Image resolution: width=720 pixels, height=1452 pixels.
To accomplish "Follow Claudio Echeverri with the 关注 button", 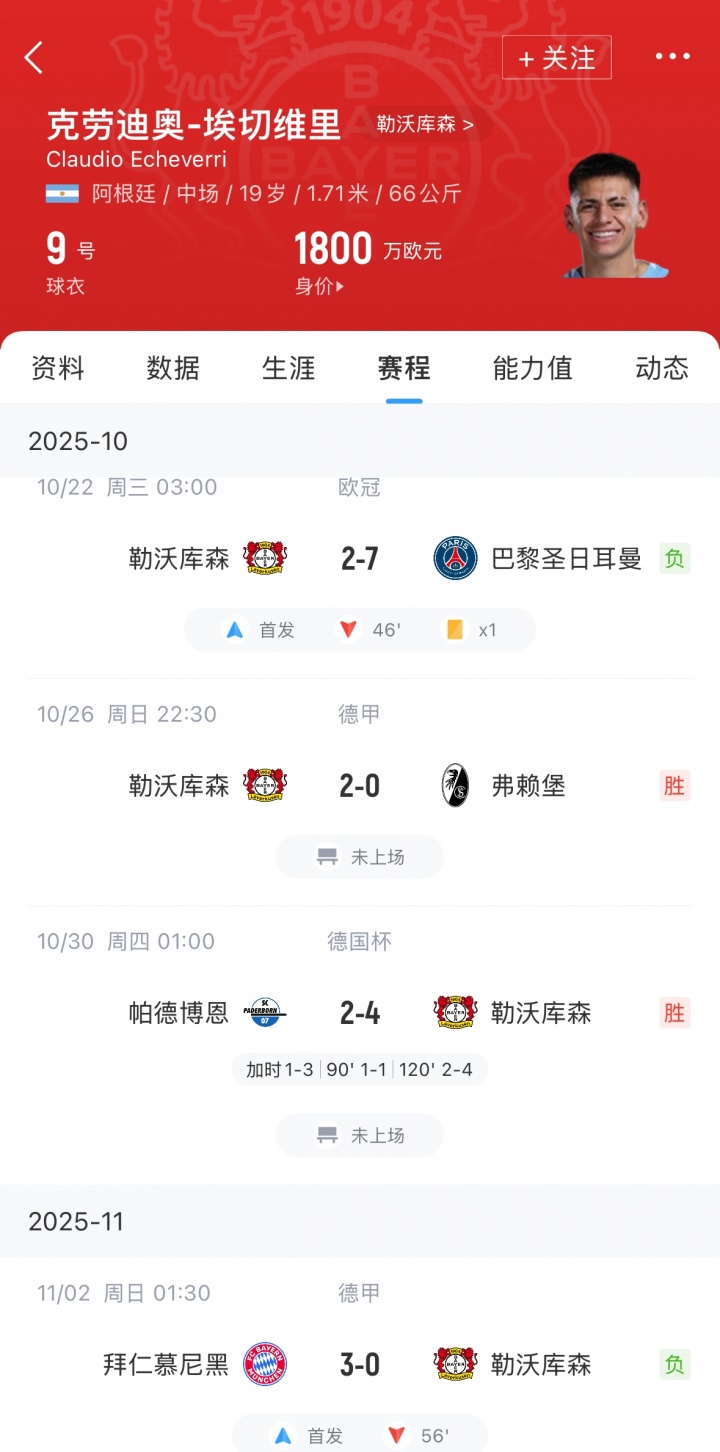I will pos(556,58).
